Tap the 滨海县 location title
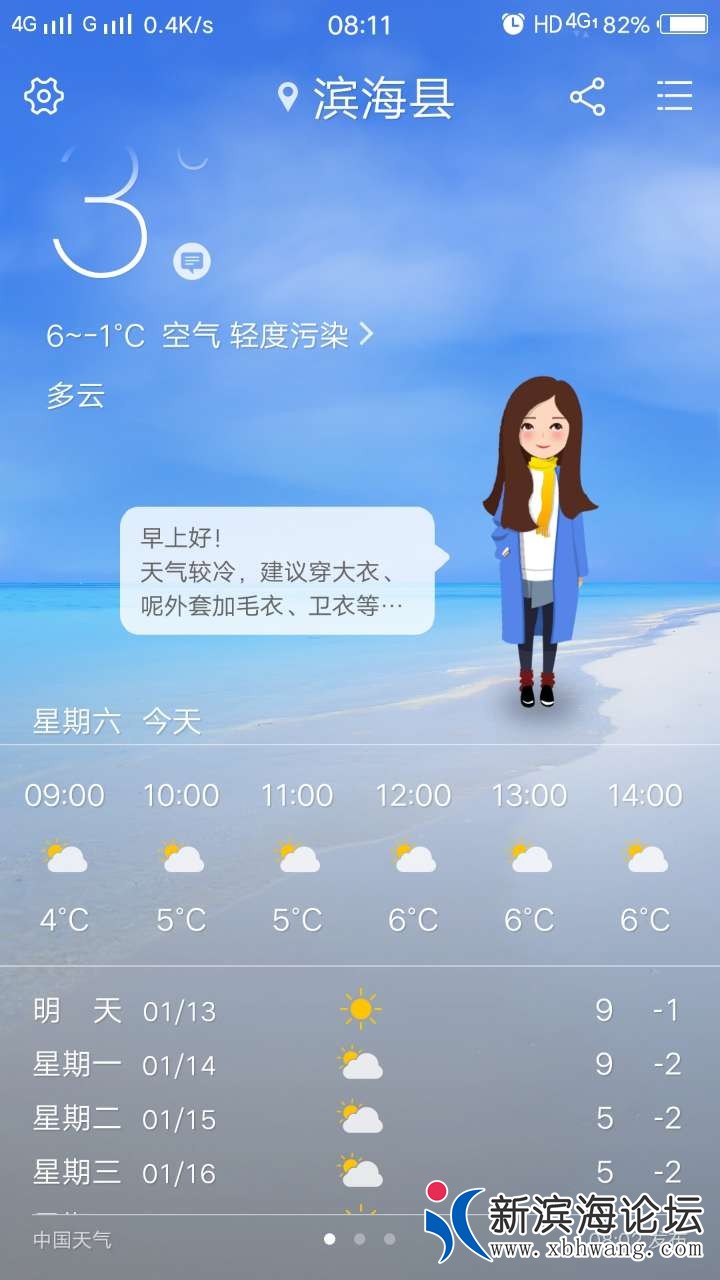 tap(367, 98)
